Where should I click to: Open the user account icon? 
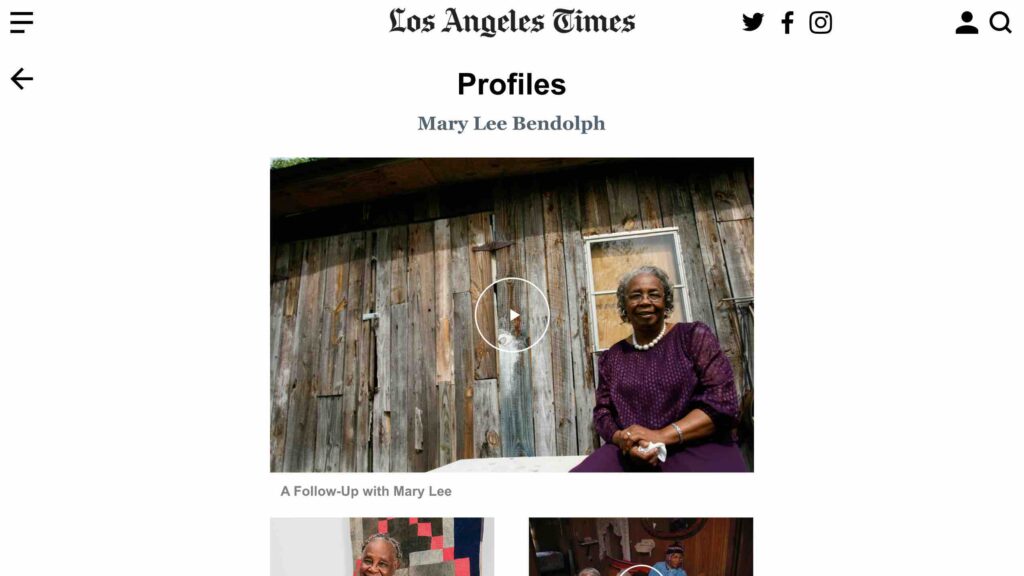[x=966, y=22]
